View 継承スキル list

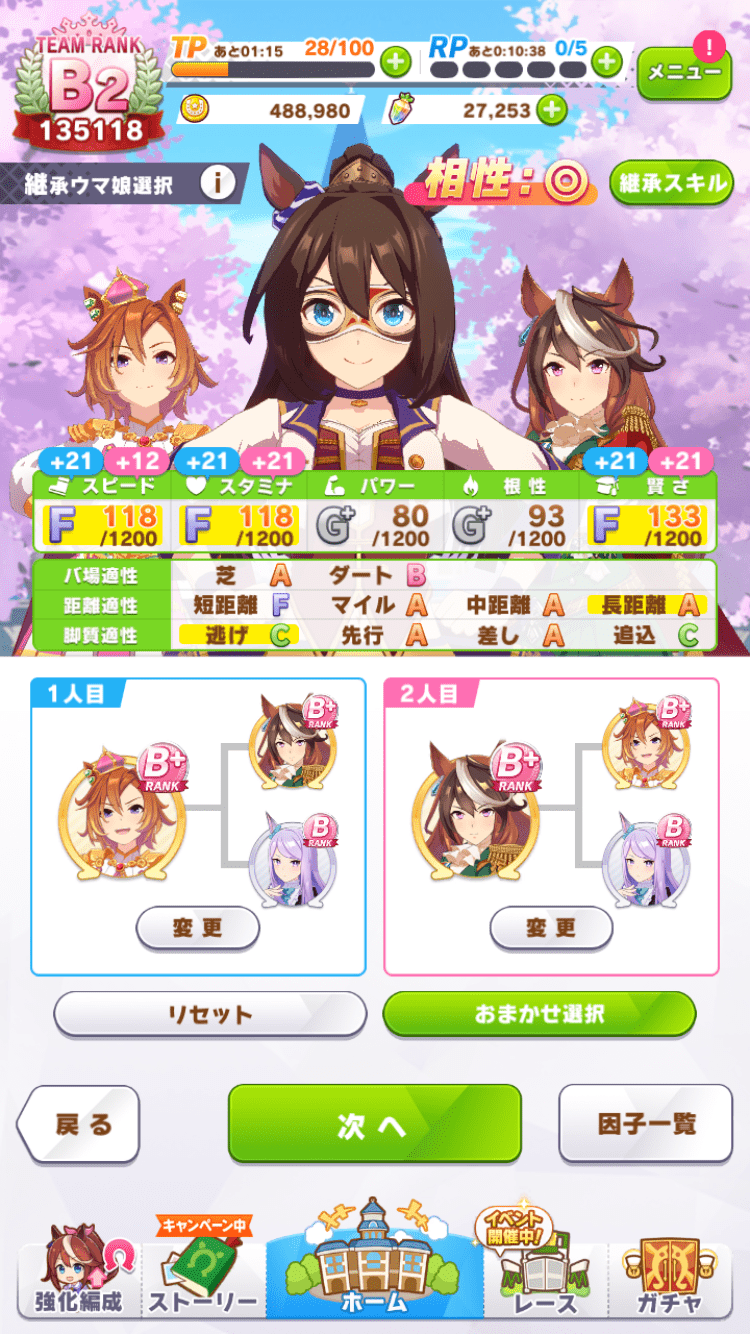pyautogui.click(x=671, y=183)
